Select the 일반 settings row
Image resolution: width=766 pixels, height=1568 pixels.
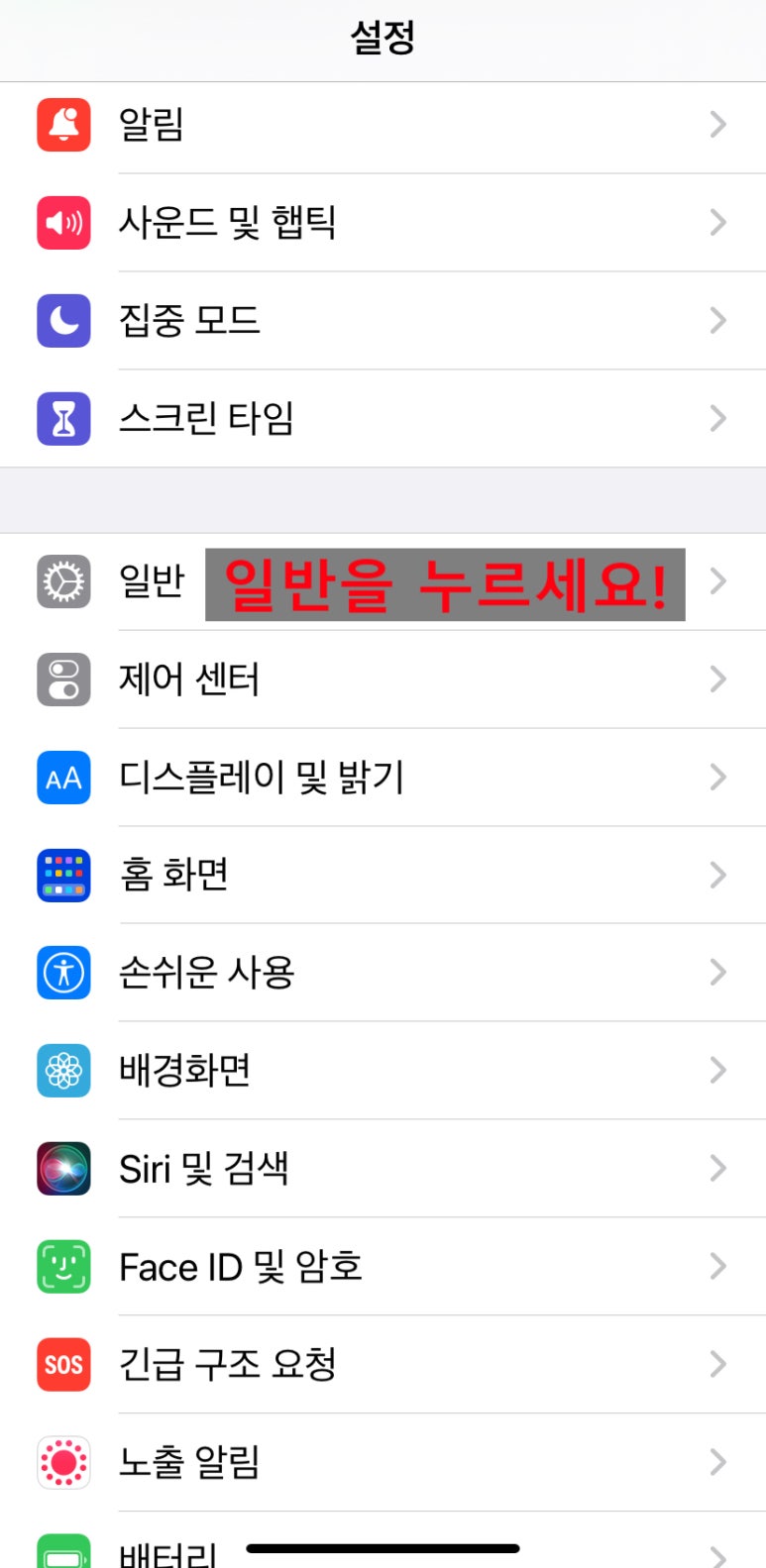tap(383, 581)
